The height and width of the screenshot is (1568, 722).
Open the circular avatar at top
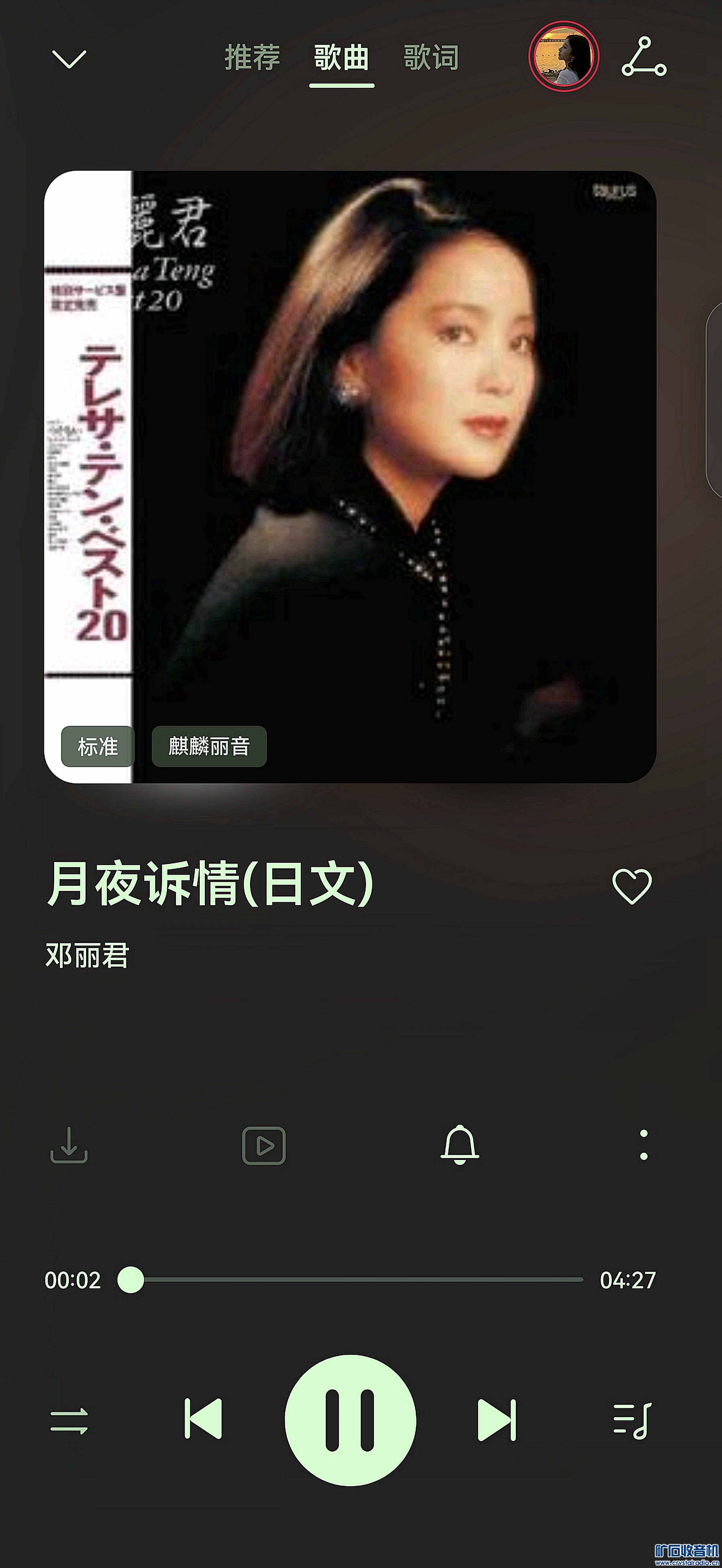point(564,57)
